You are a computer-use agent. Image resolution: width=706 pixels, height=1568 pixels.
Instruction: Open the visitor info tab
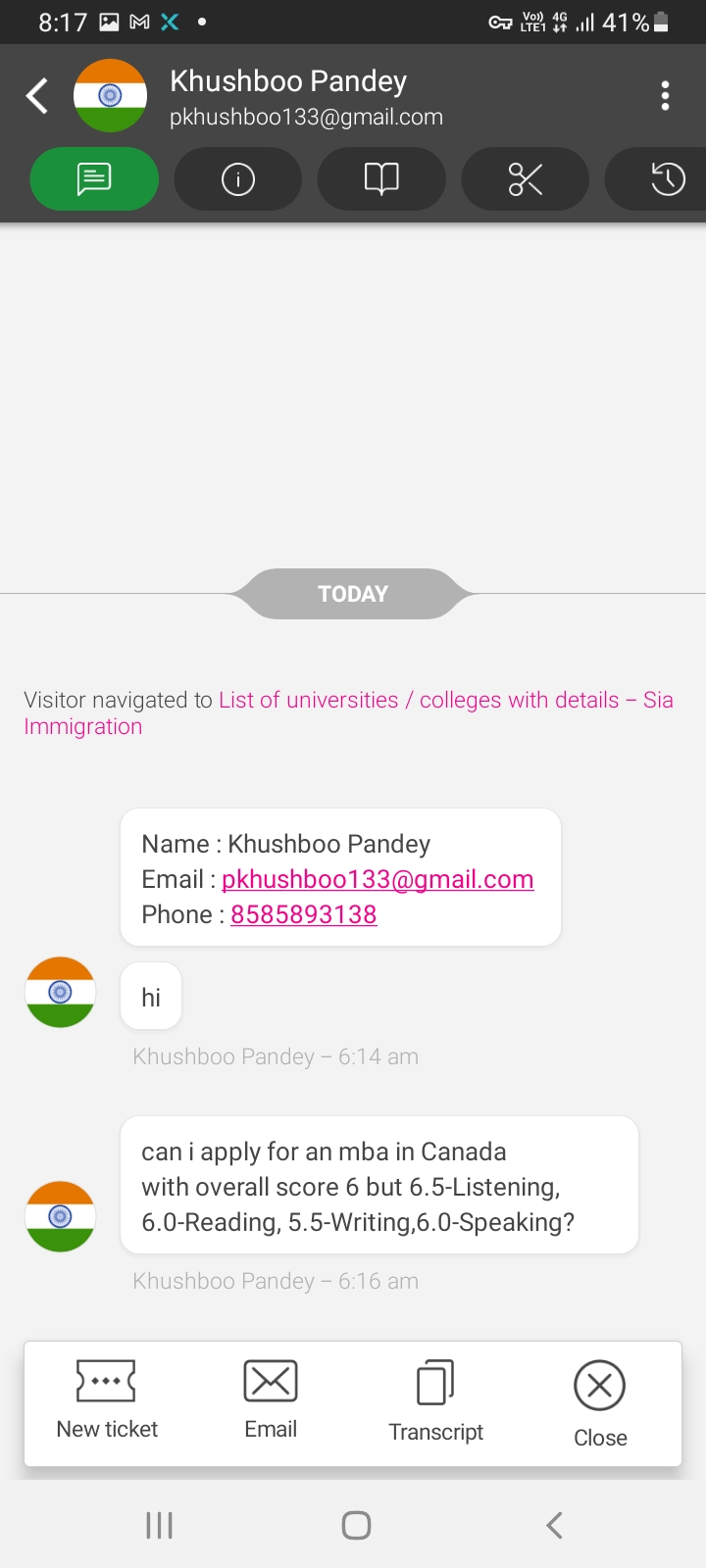238,179
